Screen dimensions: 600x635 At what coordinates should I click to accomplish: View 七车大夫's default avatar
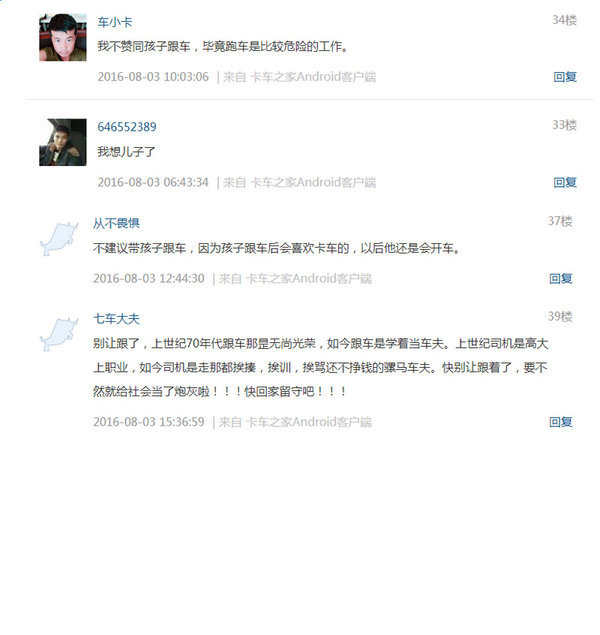pos(58,334)
